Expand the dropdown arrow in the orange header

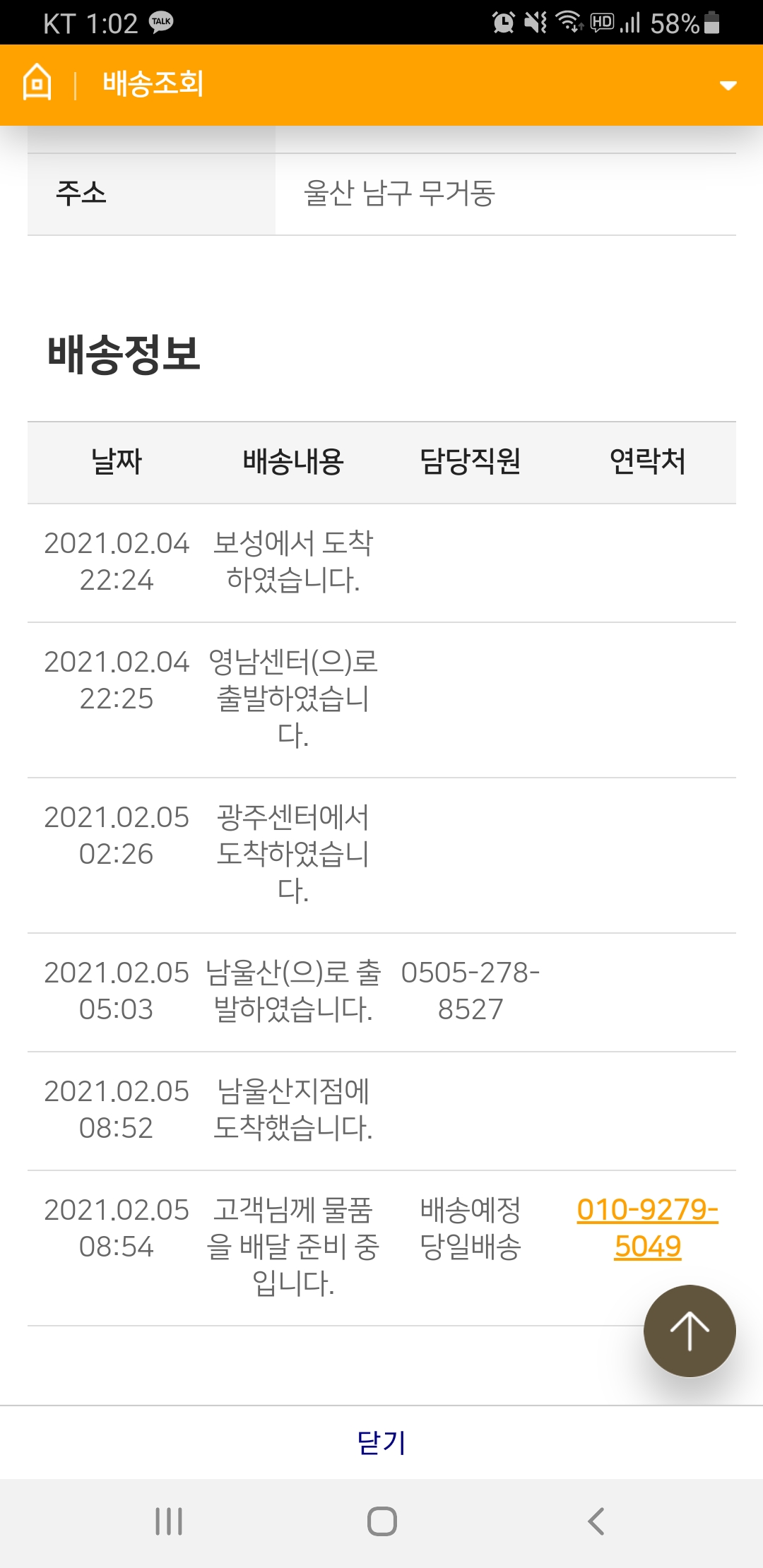pyautogui.click(x=728, y=85)
